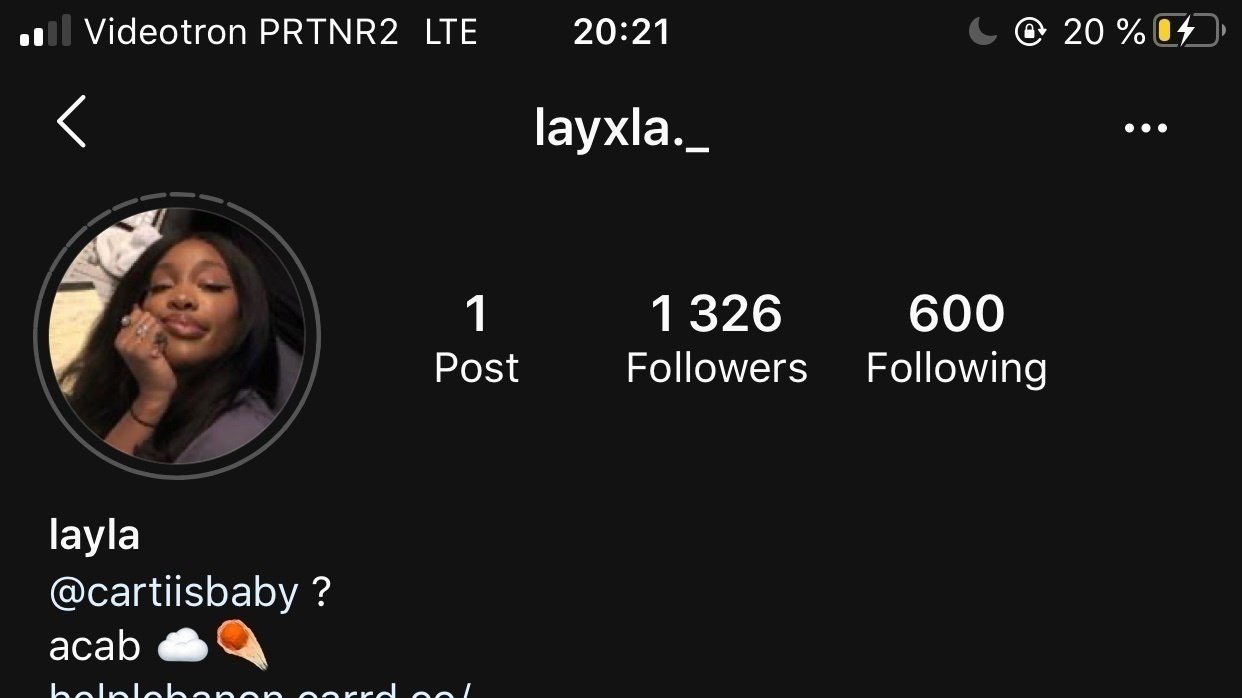Go back using the arrow icon

click(72, 123)
